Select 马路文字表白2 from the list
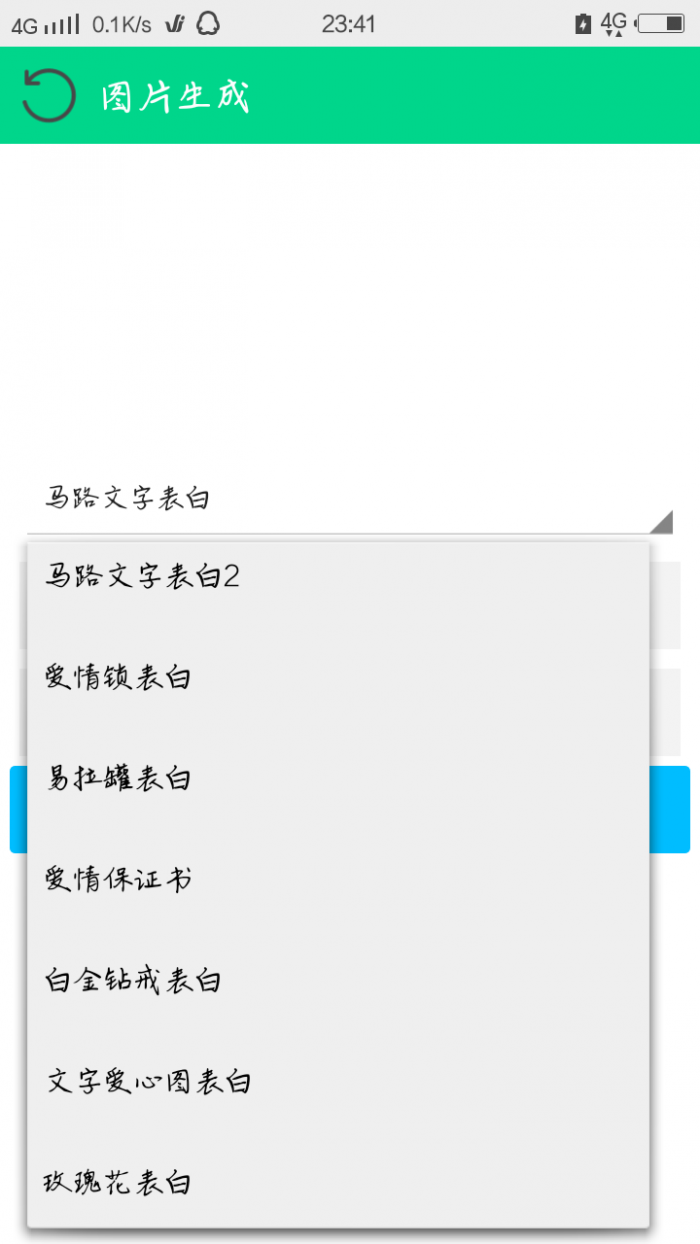 coord(339,577)
